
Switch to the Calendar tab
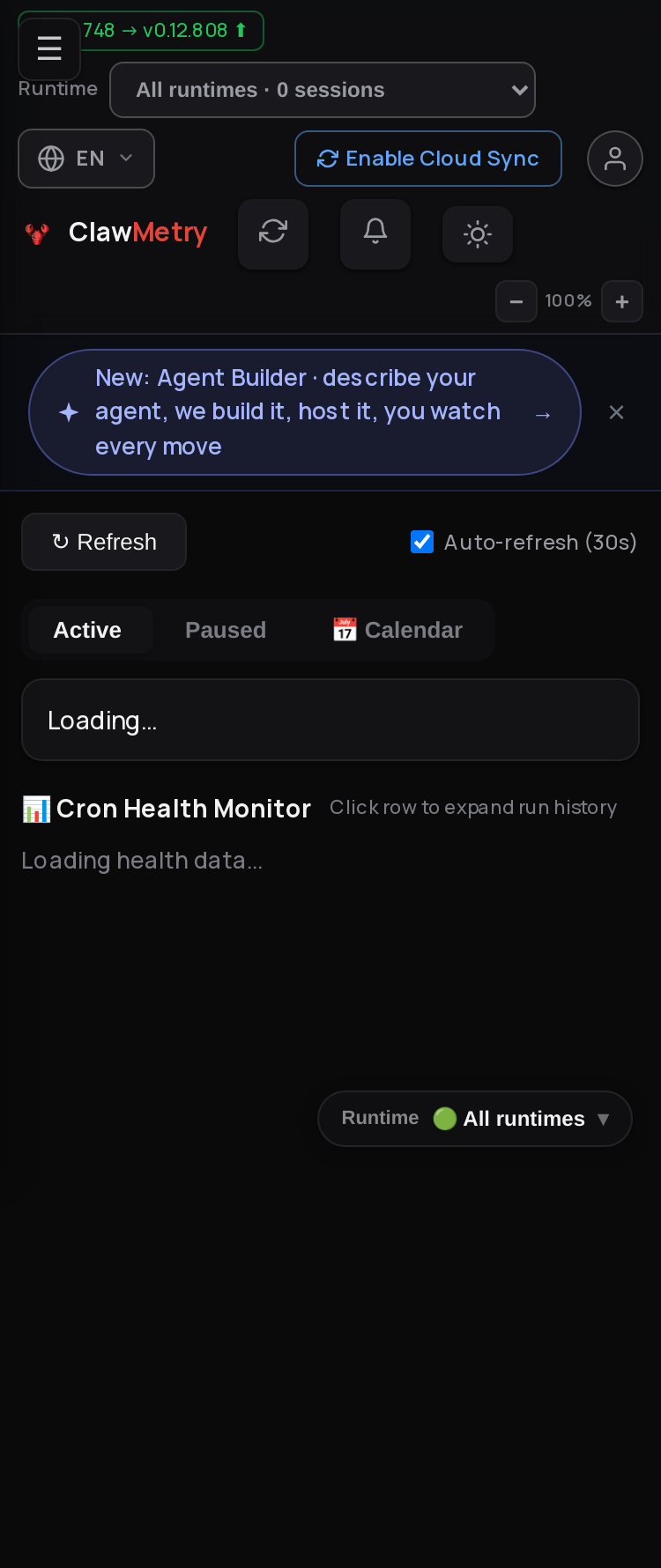pos(397,630)
